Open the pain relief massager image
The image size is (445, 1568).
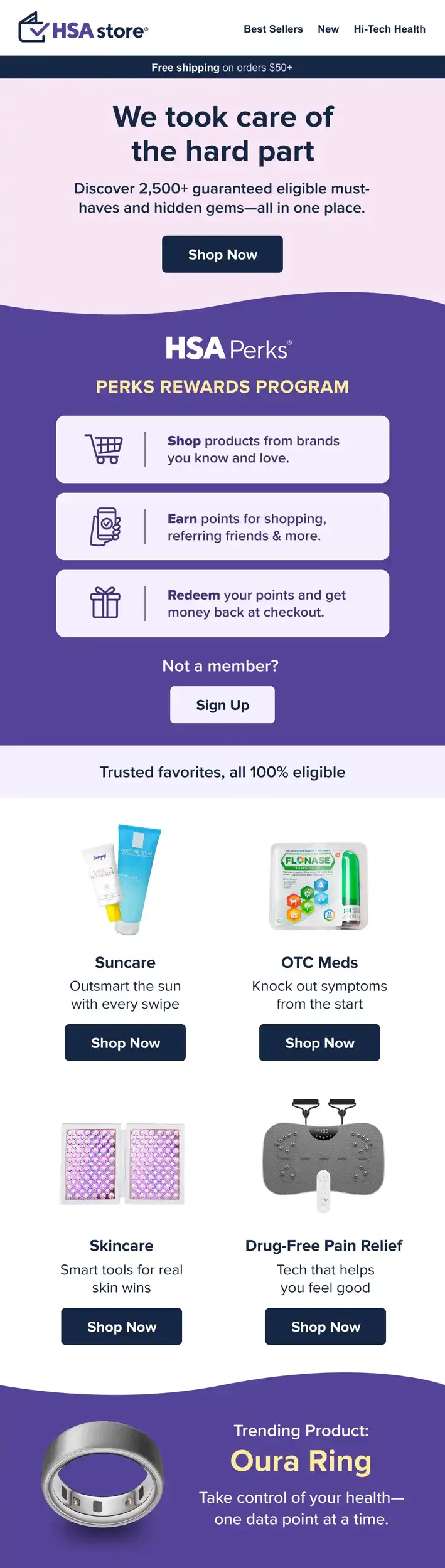click(323, 1155)
